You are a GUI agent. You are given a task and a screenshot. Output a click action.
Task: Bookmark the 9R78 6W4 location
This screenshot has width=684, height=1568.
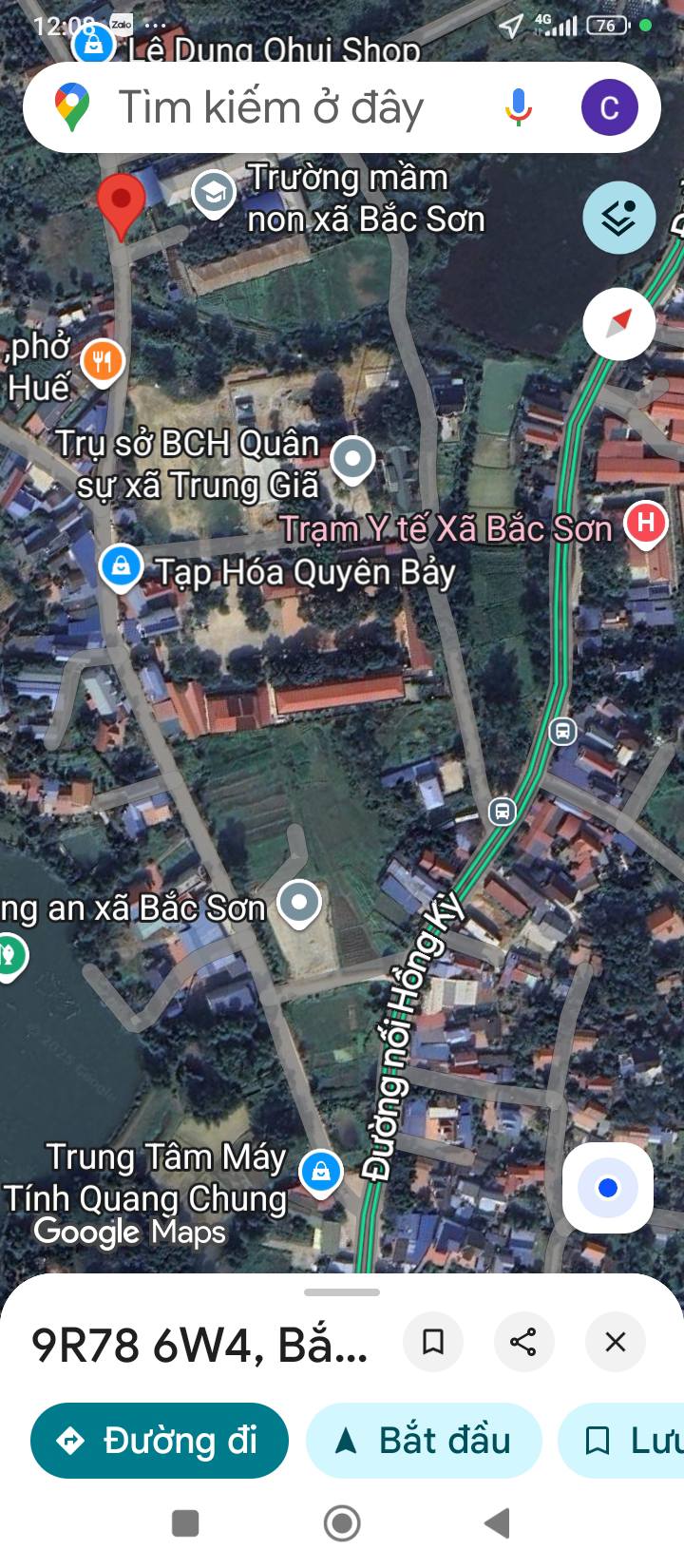tap(433, 1342)
